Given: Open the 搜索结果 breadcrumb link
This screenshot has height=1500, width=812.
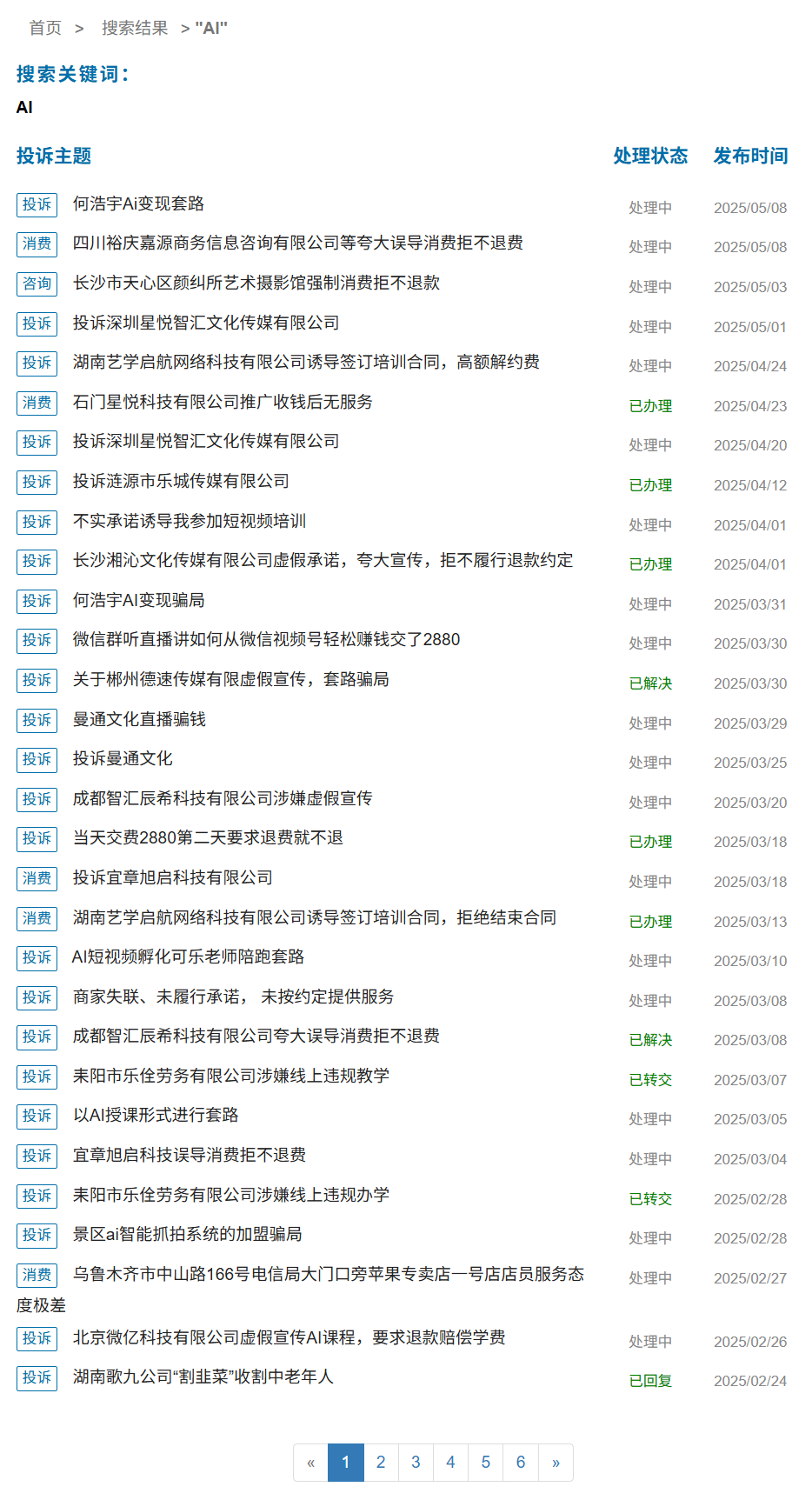Looking at the screenshot, I should [135, 28].
